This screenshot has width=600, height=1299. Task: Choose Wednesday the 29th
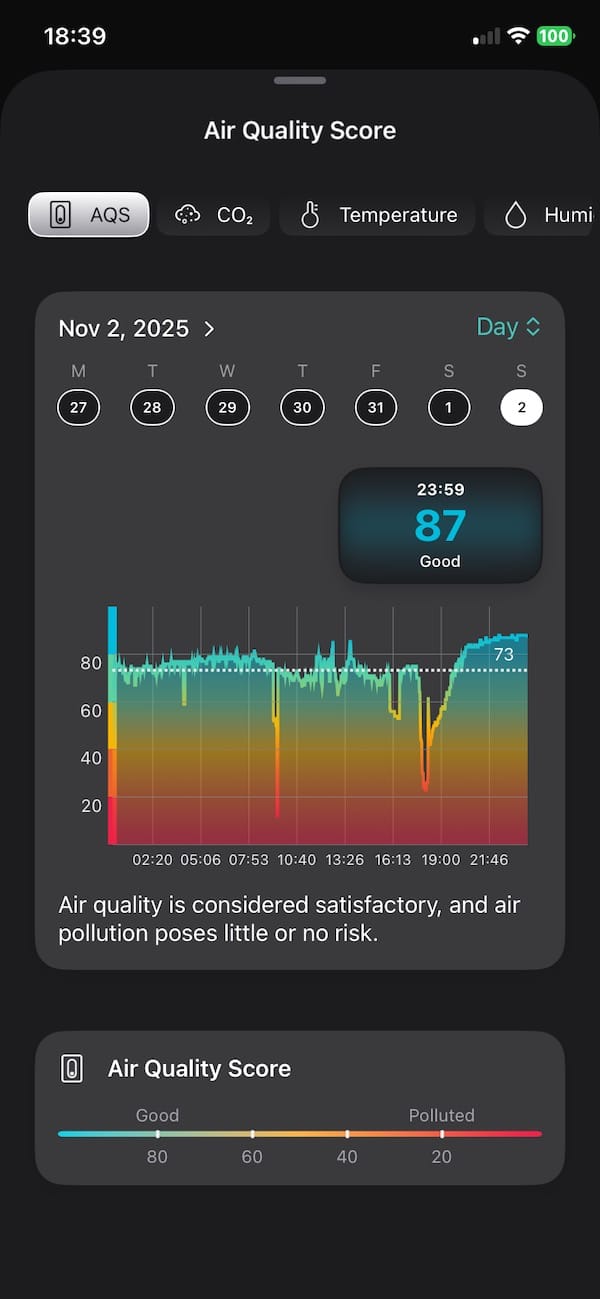point(227,407)
